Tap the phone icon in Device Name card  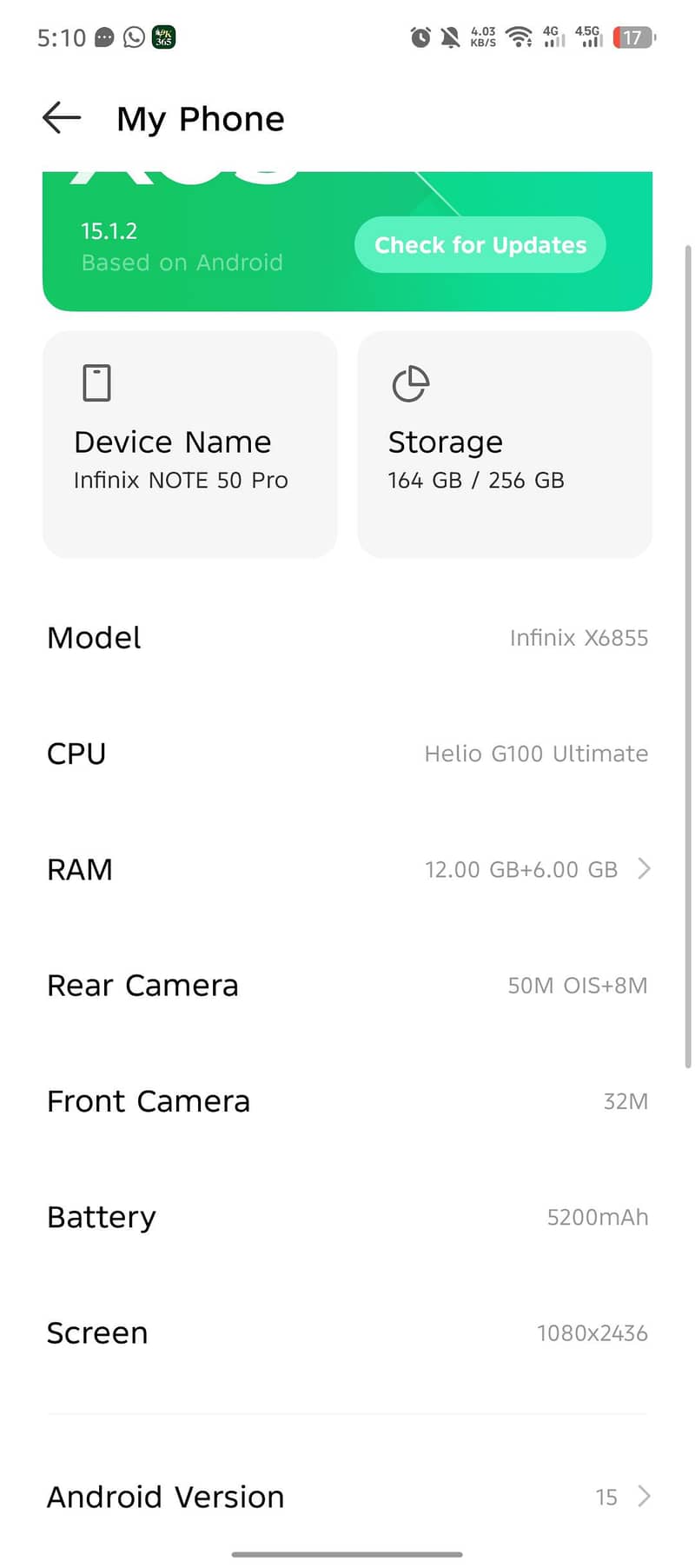[x=96, y=382]
